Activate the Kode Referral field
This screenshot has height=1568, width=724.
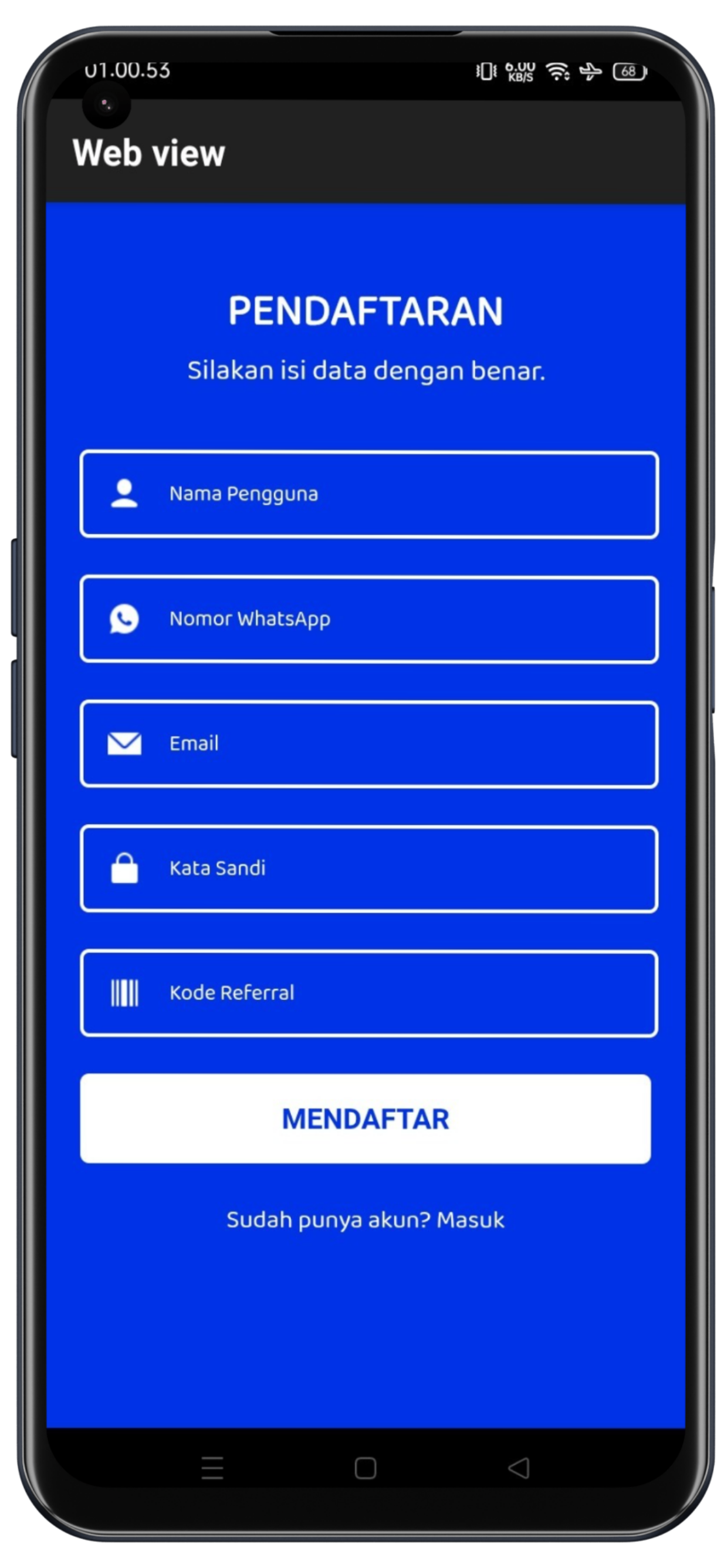coord(368,993)
